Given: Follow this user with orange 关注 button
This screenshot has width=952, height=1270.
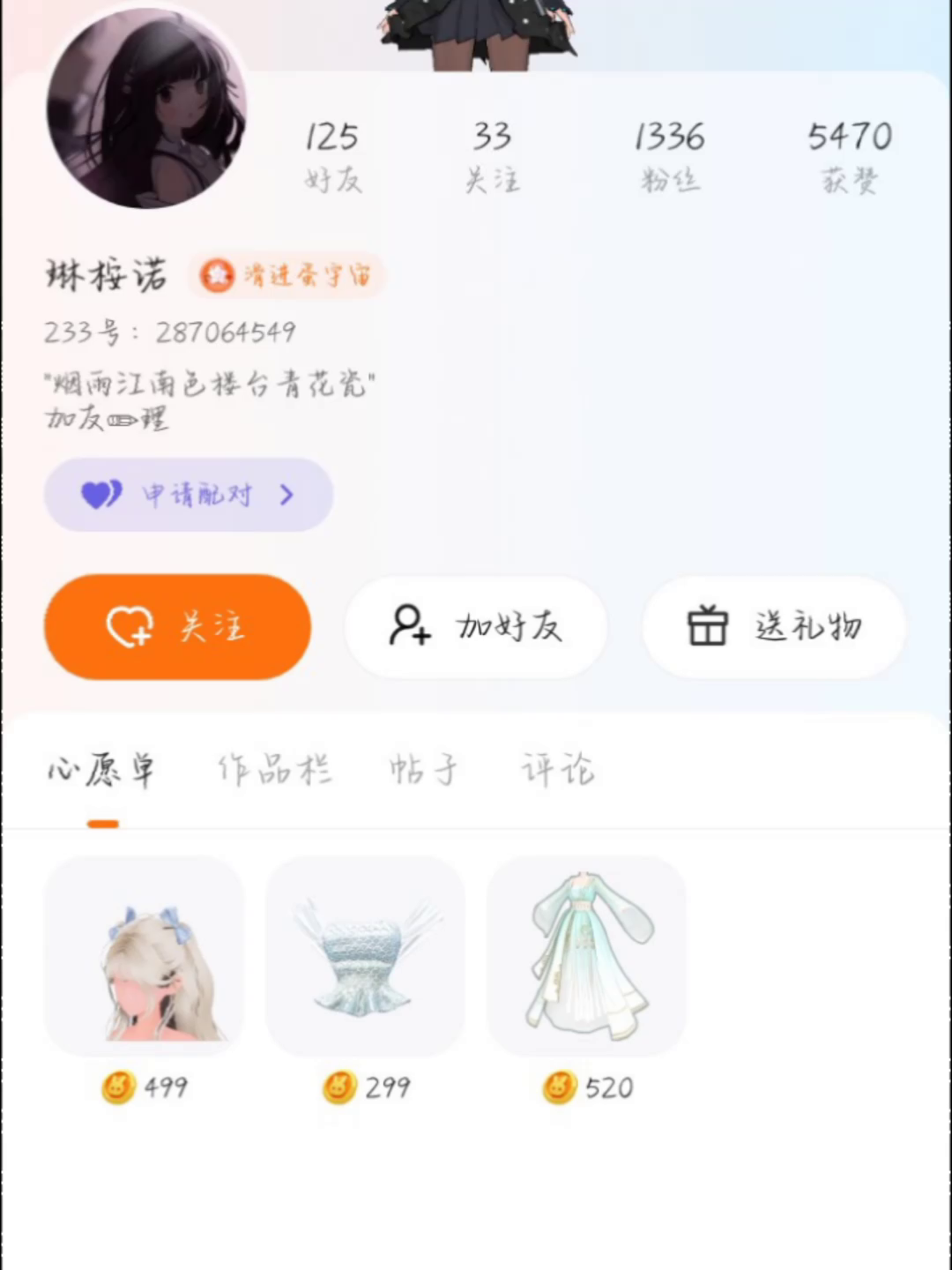Looking at the screenshot, I should click(177, 627).
